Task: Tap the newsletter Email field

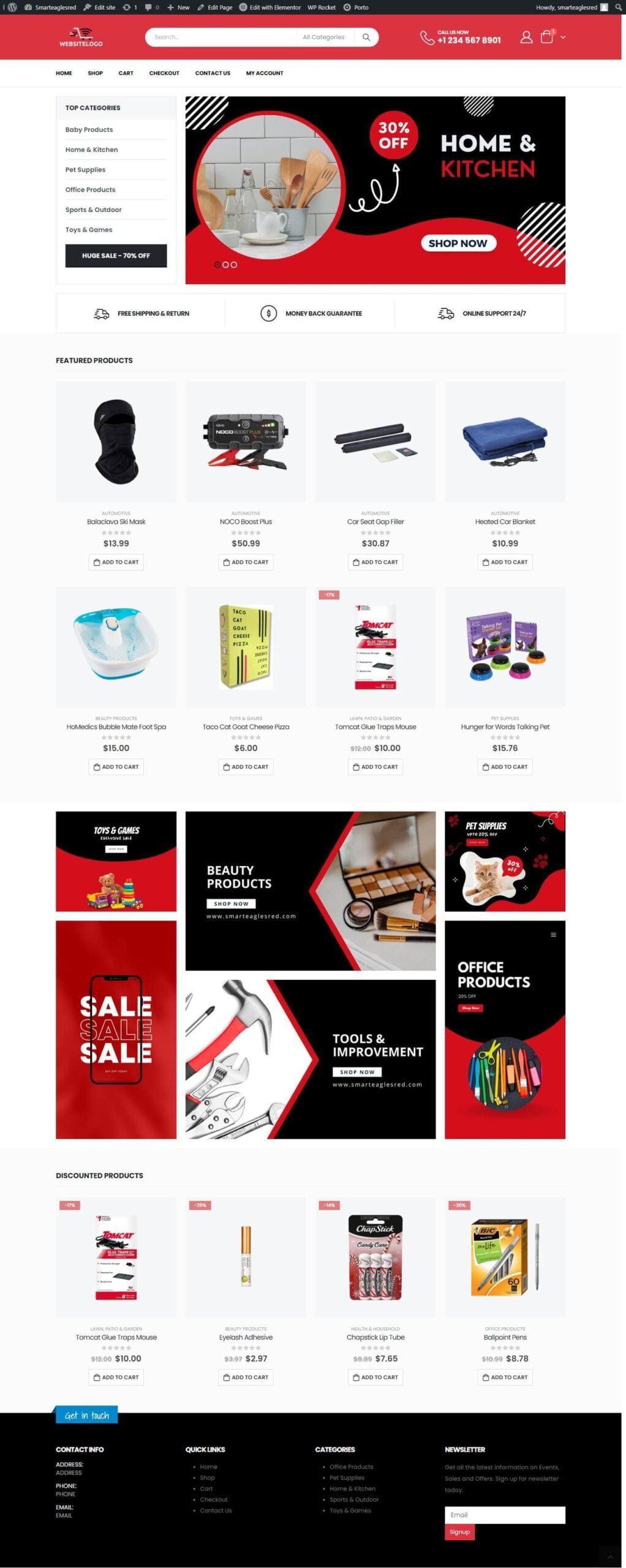Action: point(504,1514)
